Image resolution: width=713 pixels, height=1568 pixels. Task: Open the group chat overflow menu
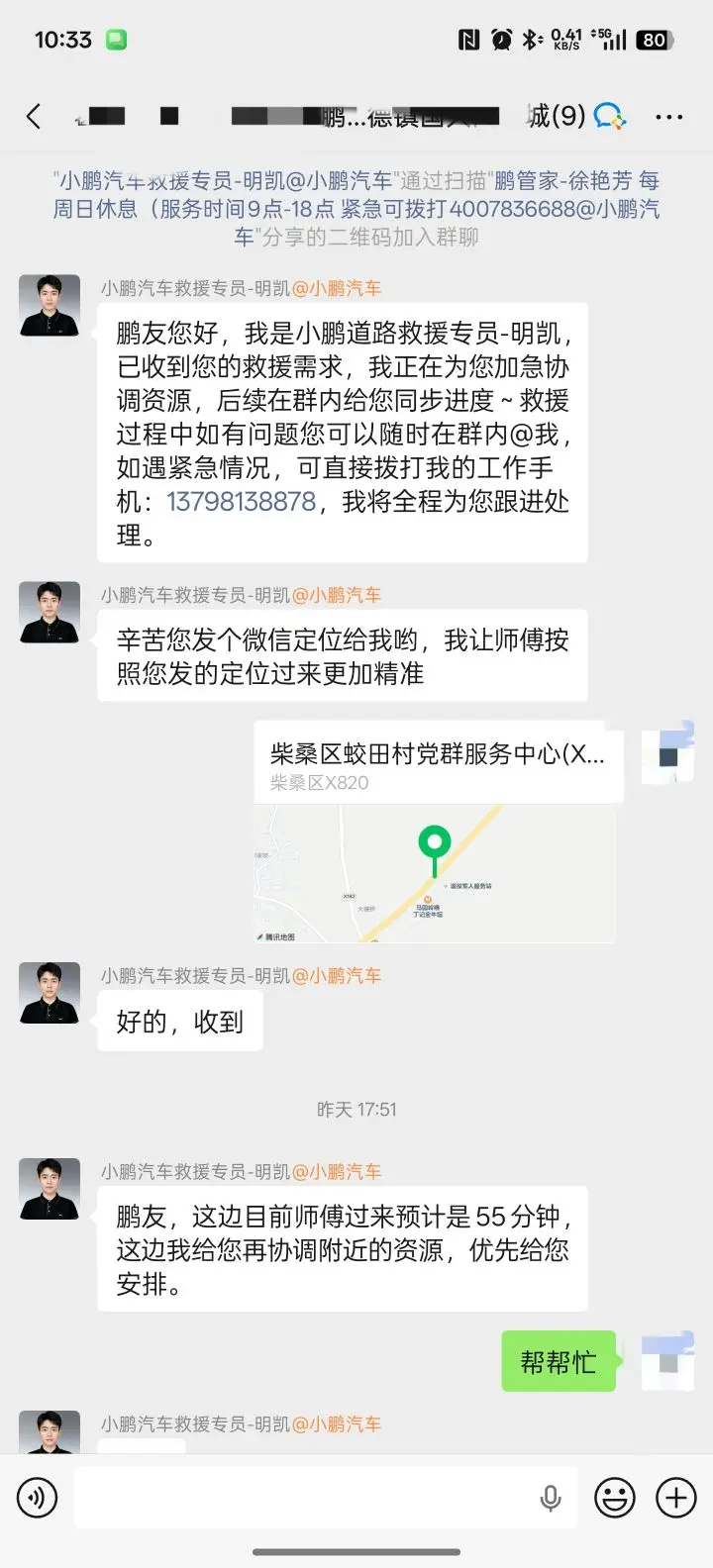coord(669,117)
